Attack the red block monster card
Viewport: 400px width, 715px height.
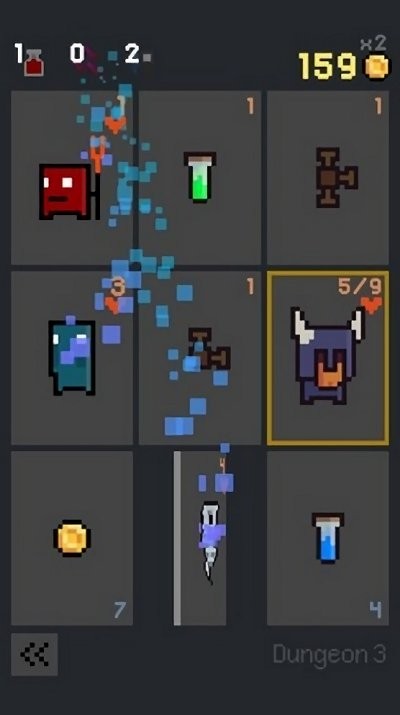coord(72,177)
